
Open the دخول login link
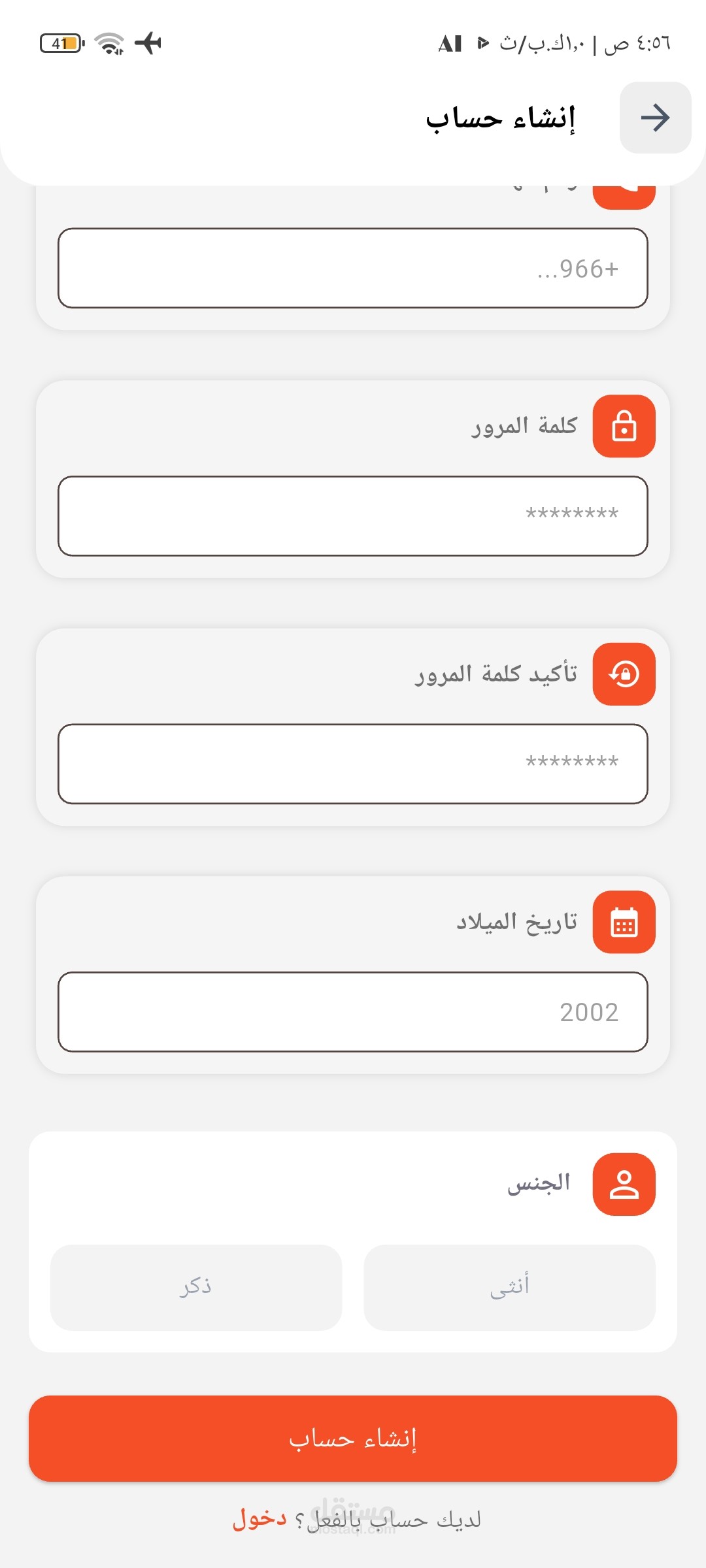tap(260, 1518)
